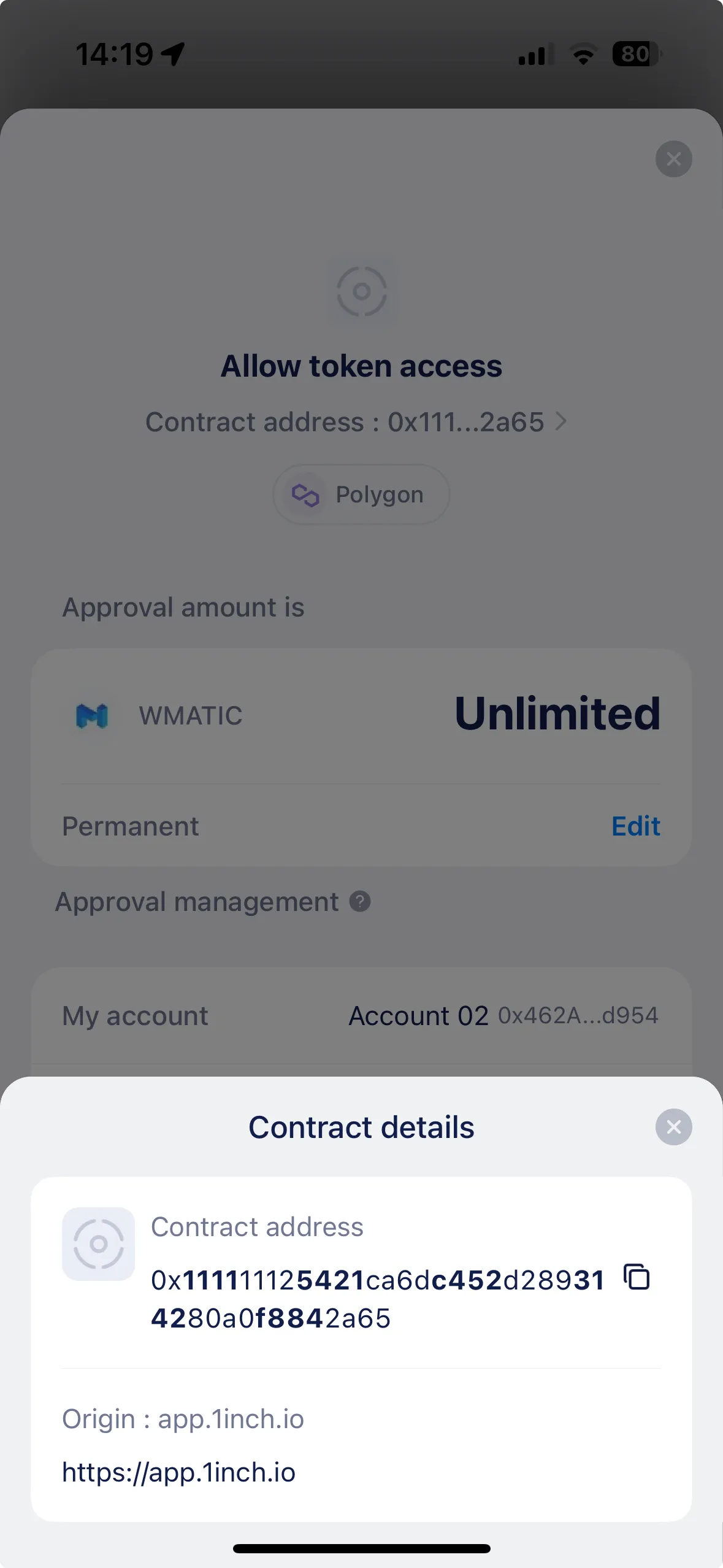Viewport: 723px width, 1568px height.
Task: Open the Approval management help icon
Action: [x=359, y=901]
